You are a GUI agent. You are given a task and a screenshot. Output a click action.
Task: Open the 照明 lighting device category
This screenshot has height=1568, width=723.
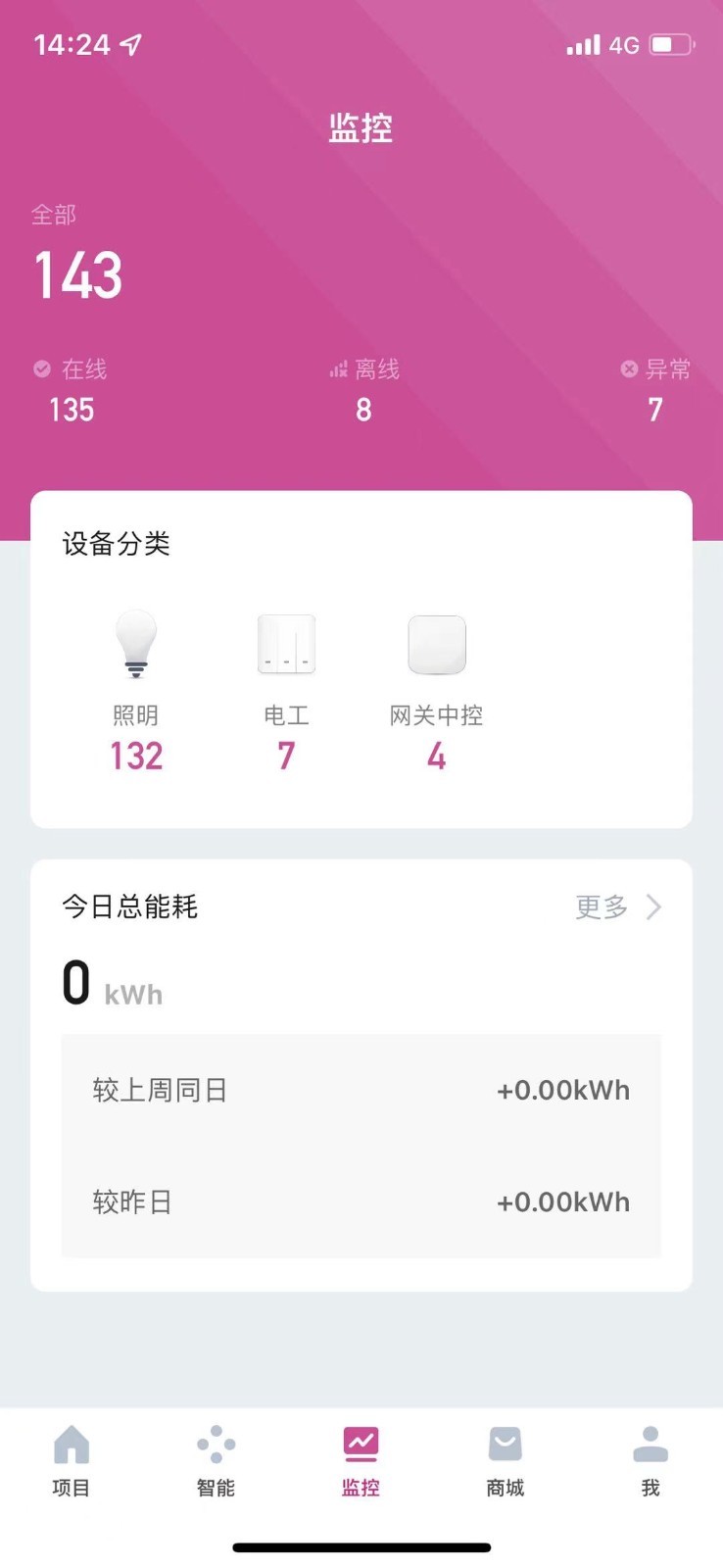pos(135,686)
